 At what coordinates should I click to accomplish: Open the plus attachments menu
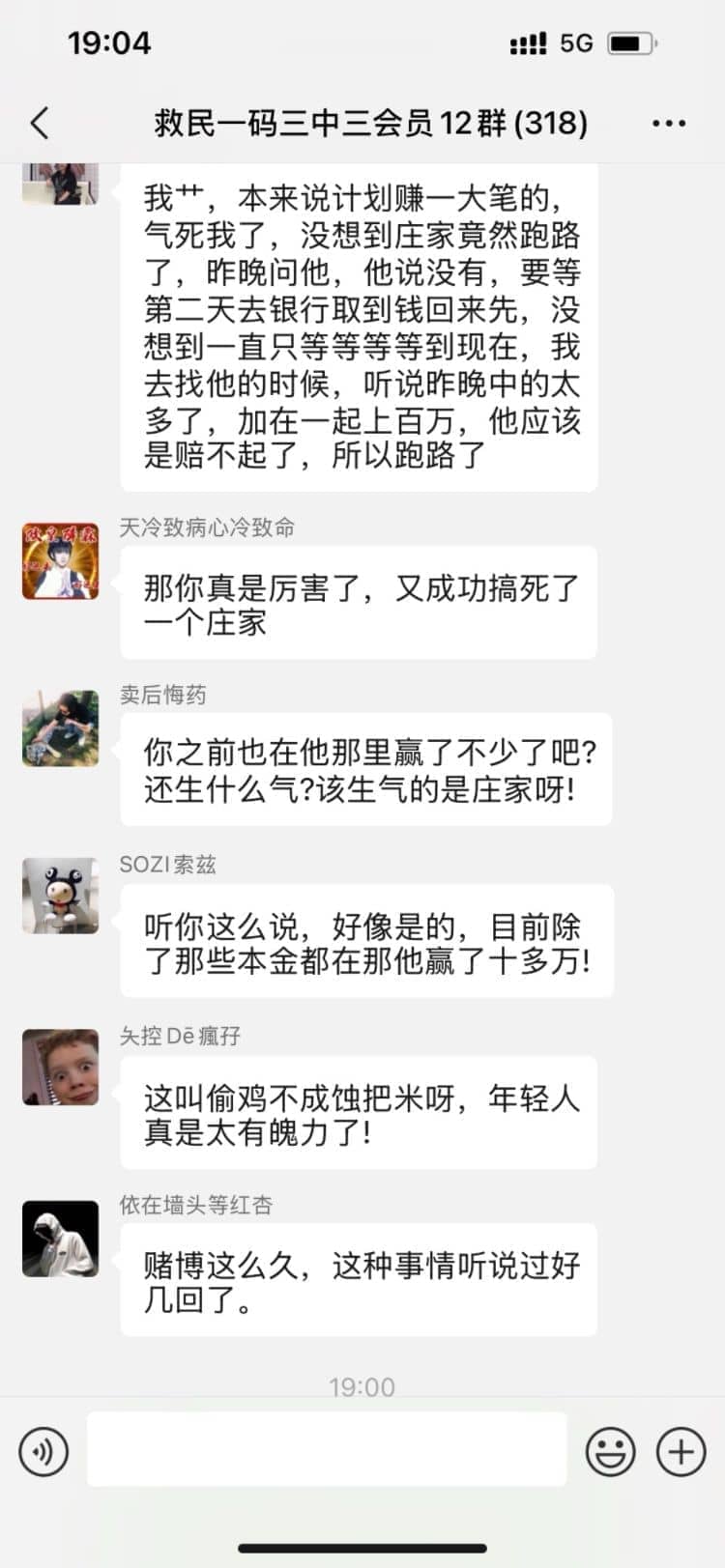[681, 1450]
